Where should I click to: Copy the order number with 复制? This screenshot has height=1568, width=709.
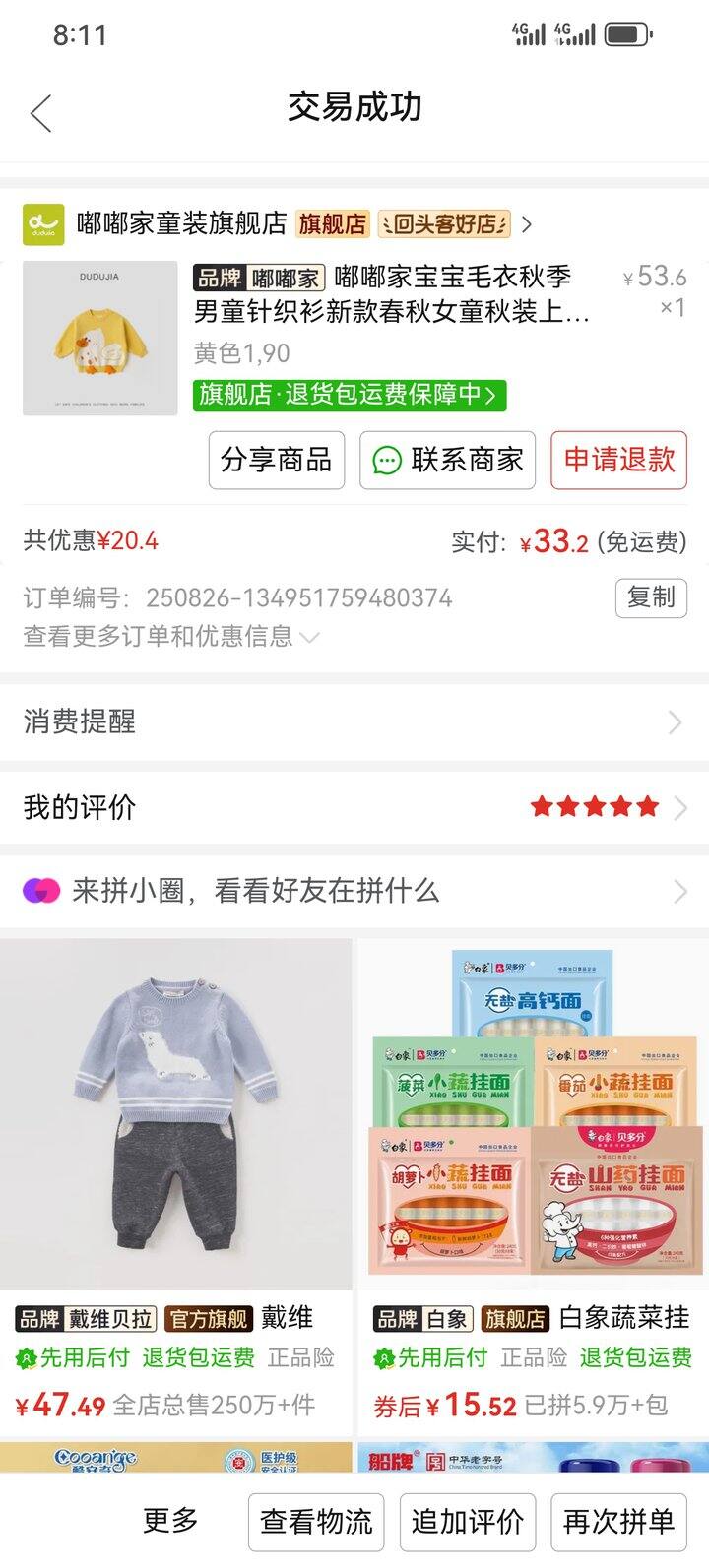coord(651,596)
